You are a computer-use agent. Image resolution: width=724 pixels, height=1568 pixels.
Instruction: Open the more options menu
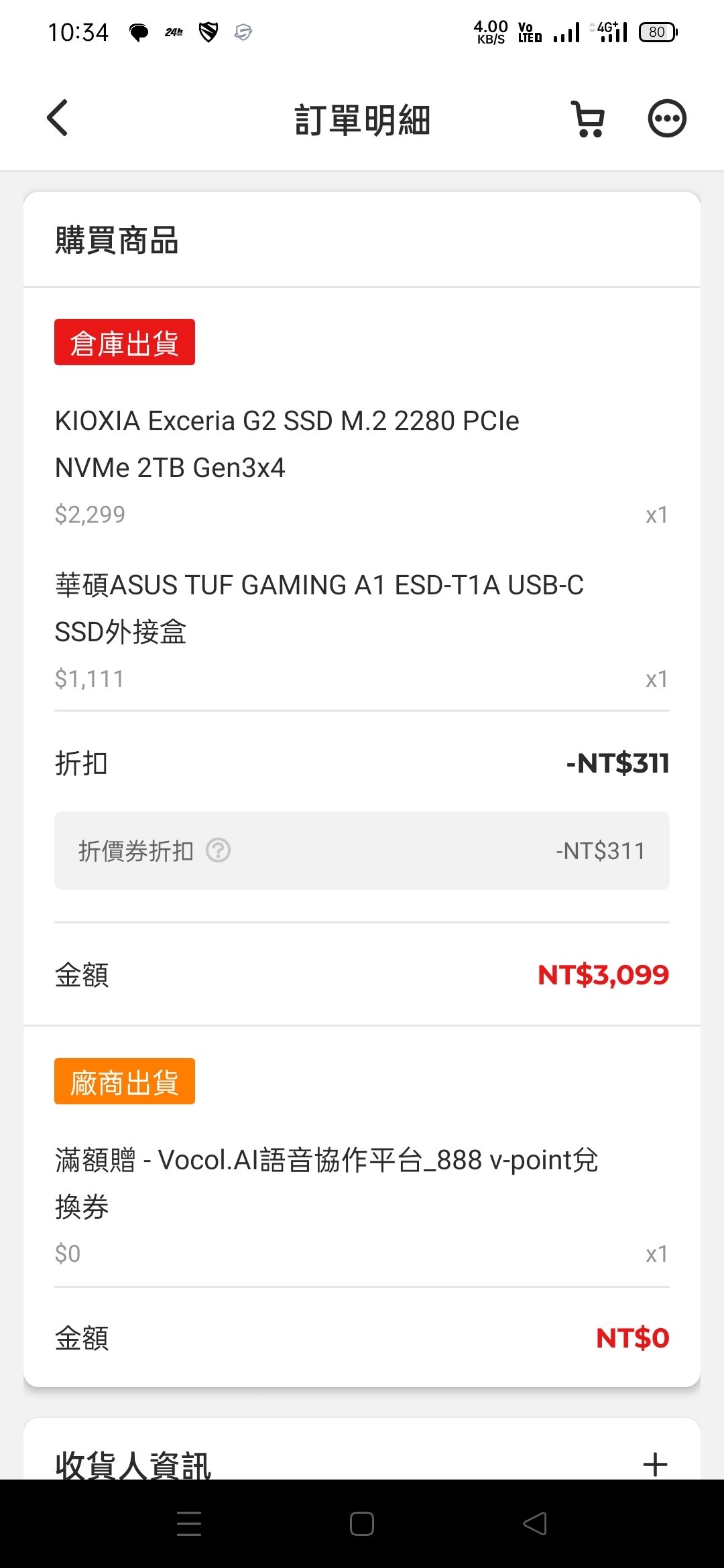[667, 119]
